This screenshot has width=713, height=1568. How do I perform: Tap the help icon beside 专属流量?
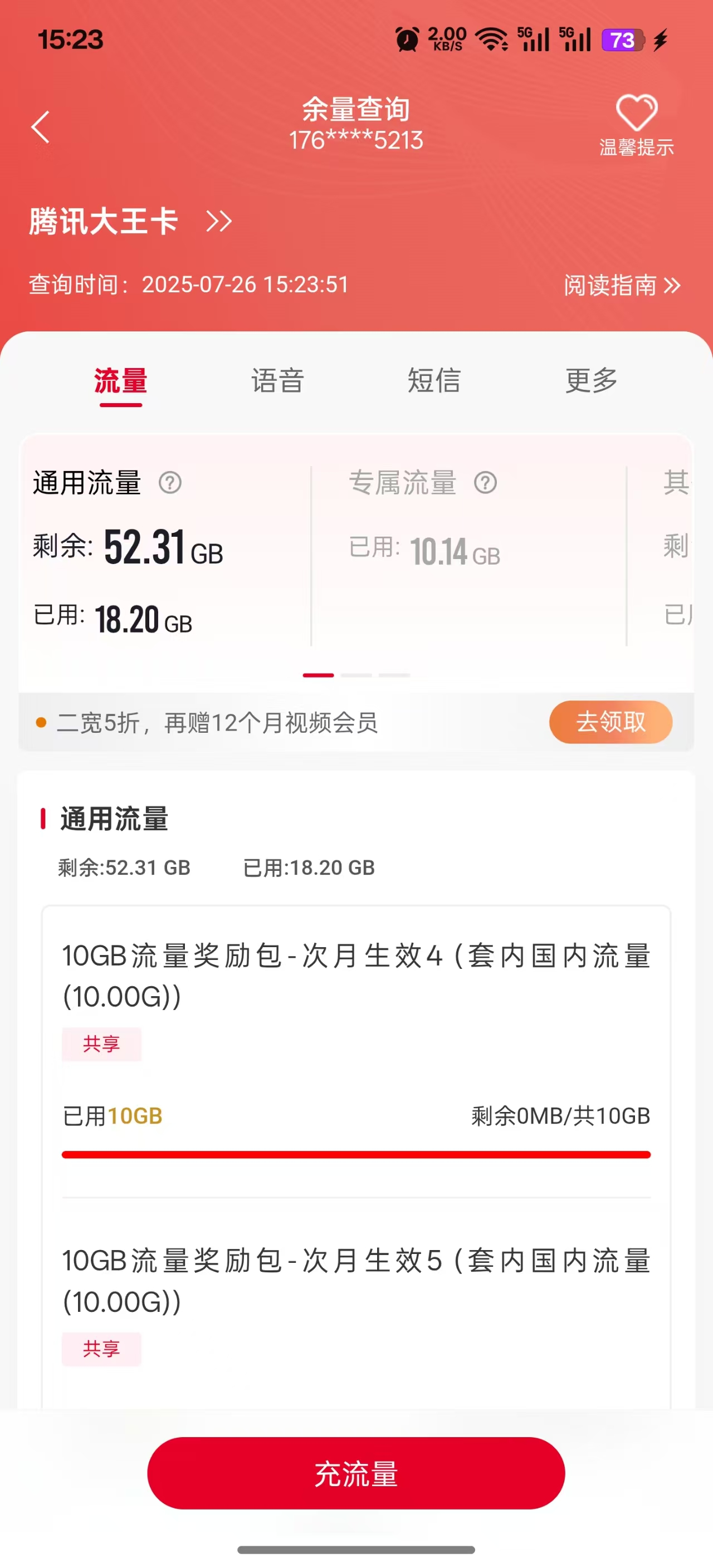point(485,483)
